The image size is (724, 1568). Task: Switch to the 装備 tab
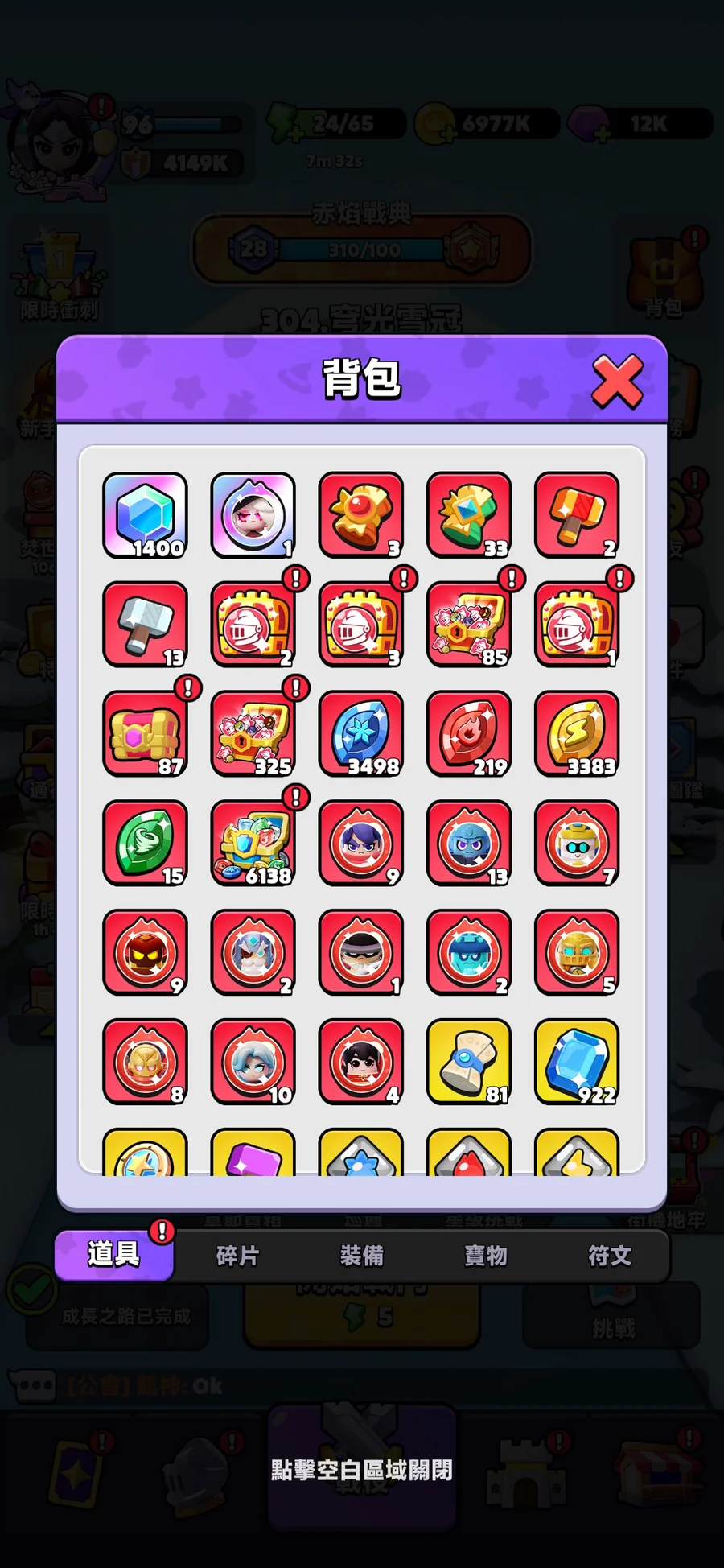point(361,1255)
